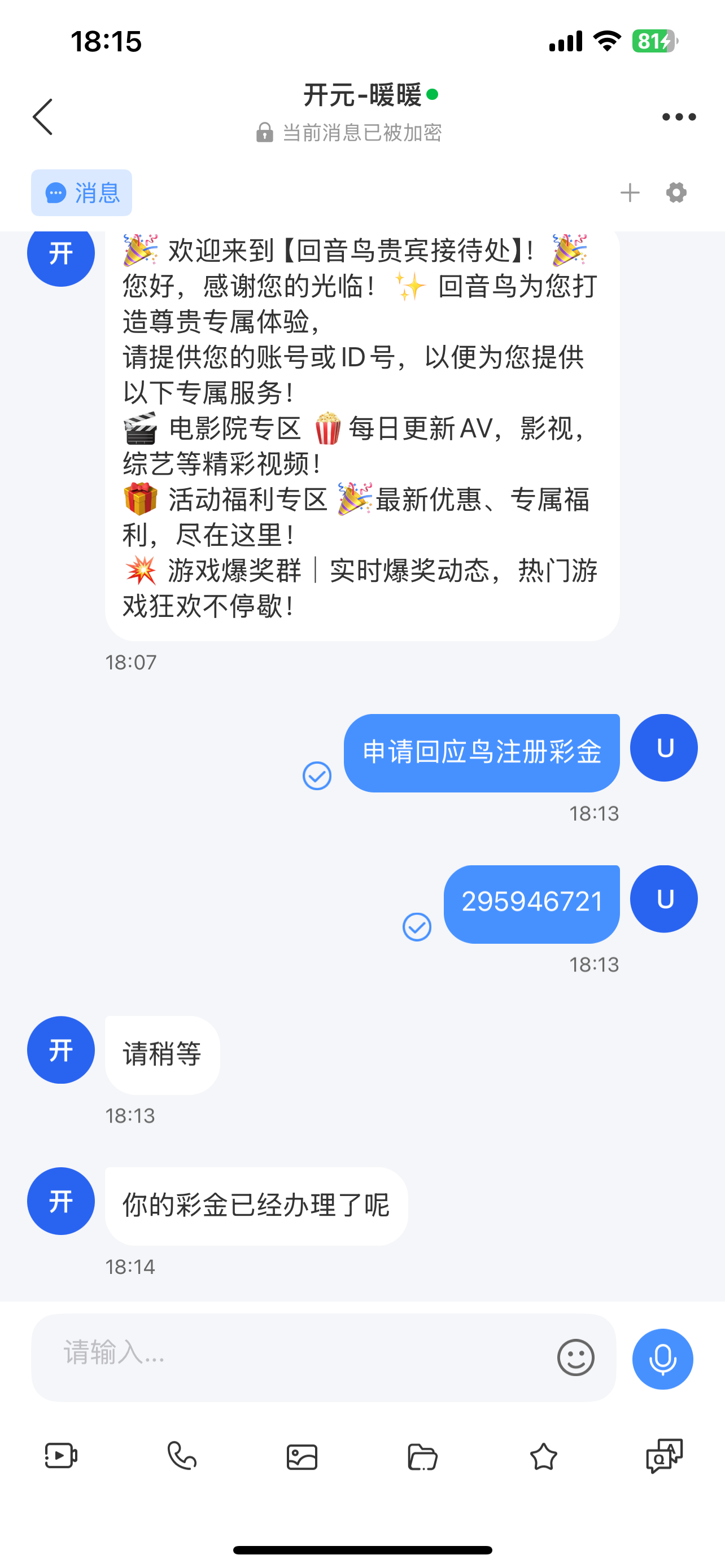The width and height of the screenshot is (725, 1568).
Task: Open the 开 avatar beside 请稍等
Action: pyautogui.click(x=61, y=1050)
